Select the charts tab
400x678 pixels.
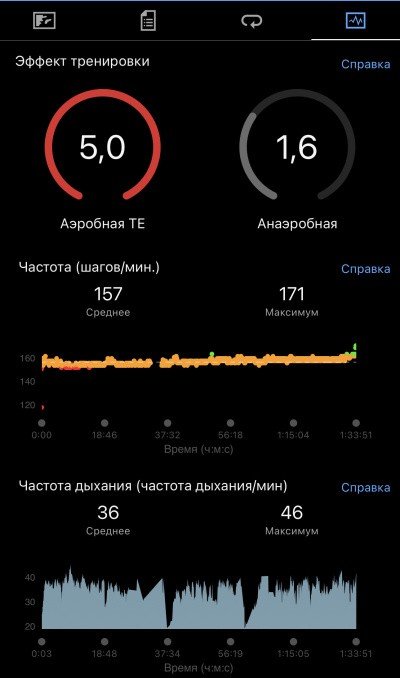click(355, 20)
